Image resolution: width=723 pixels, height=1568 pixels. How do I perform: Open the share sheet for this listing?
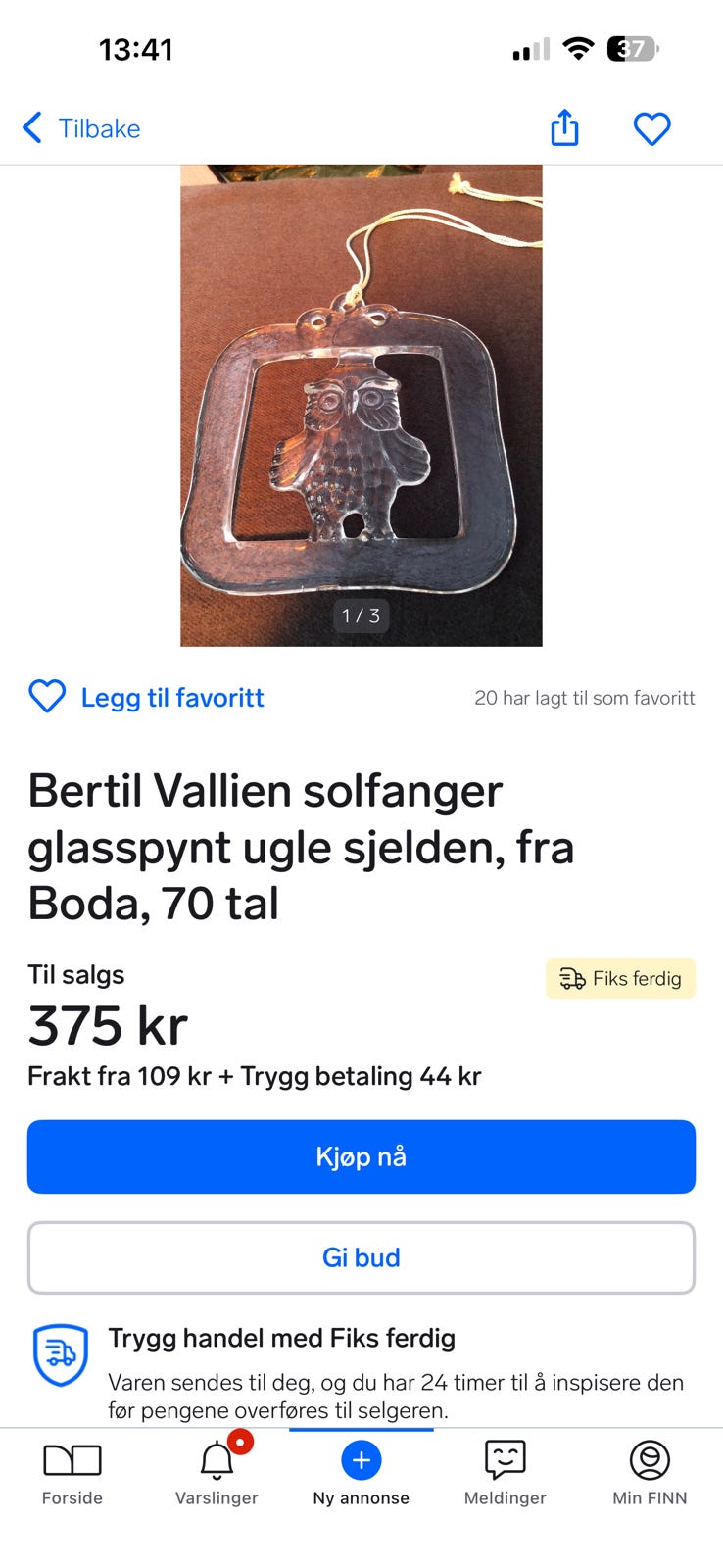[564, 127]
